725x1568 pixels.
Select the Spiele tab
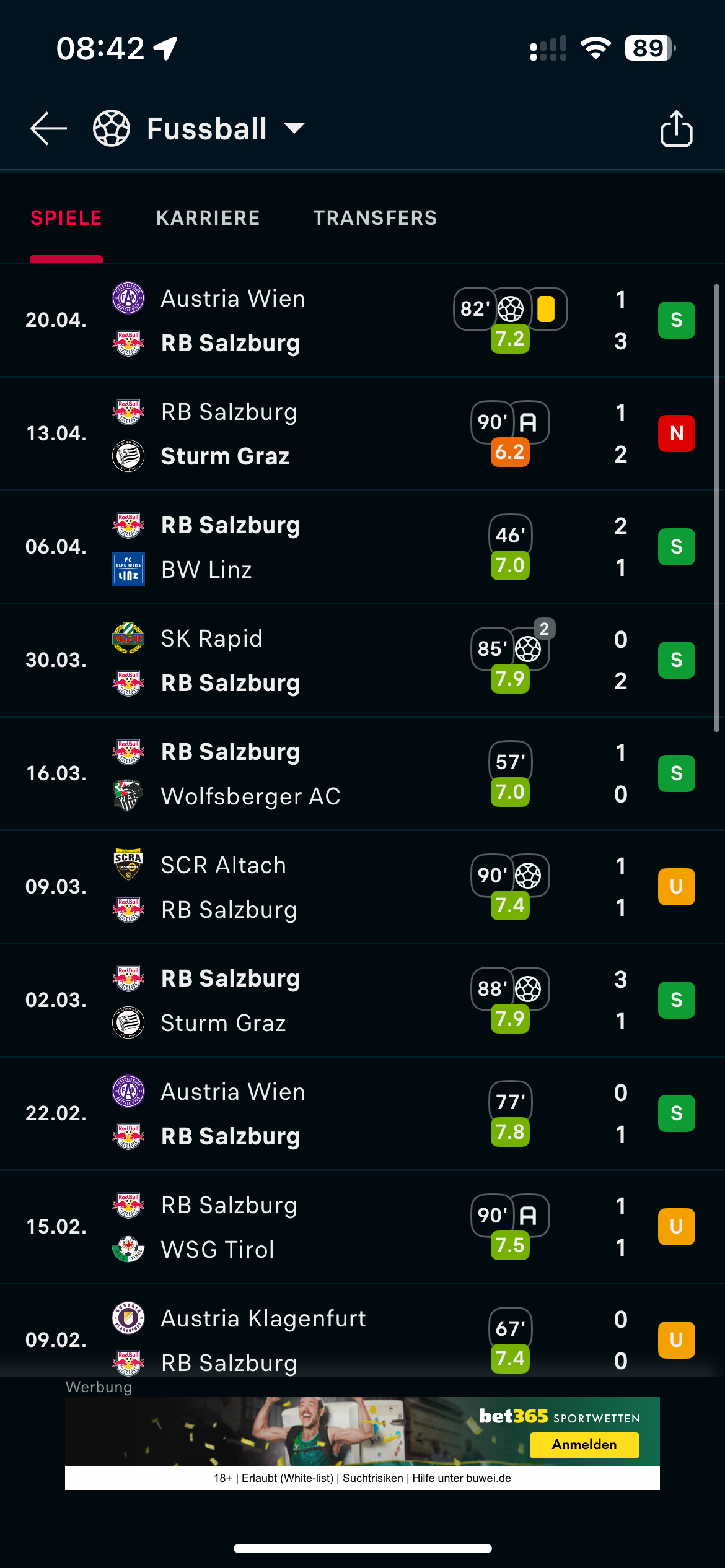pyautogui.click(x=66, y=218)
